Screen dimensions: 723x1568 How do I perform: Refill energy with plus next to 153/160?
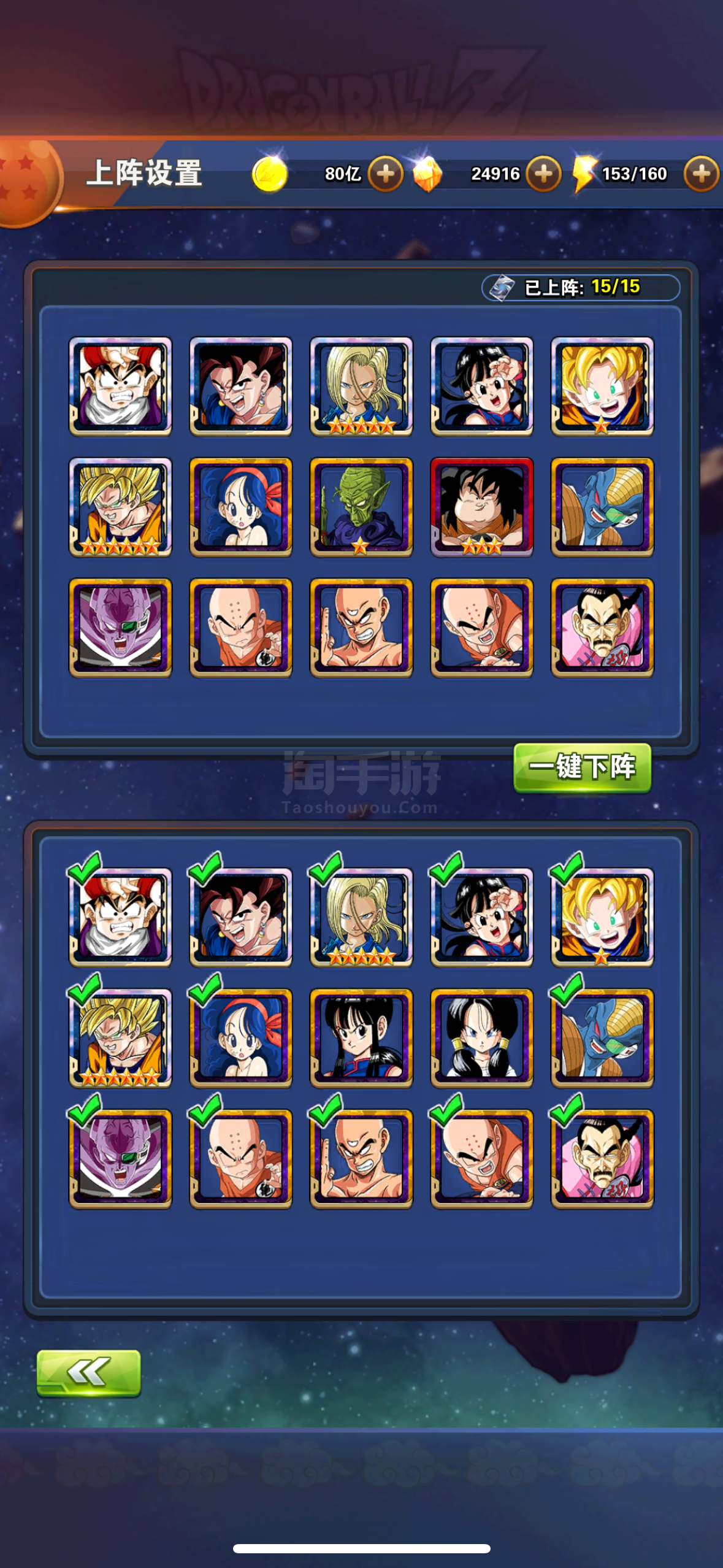point(701,174)
